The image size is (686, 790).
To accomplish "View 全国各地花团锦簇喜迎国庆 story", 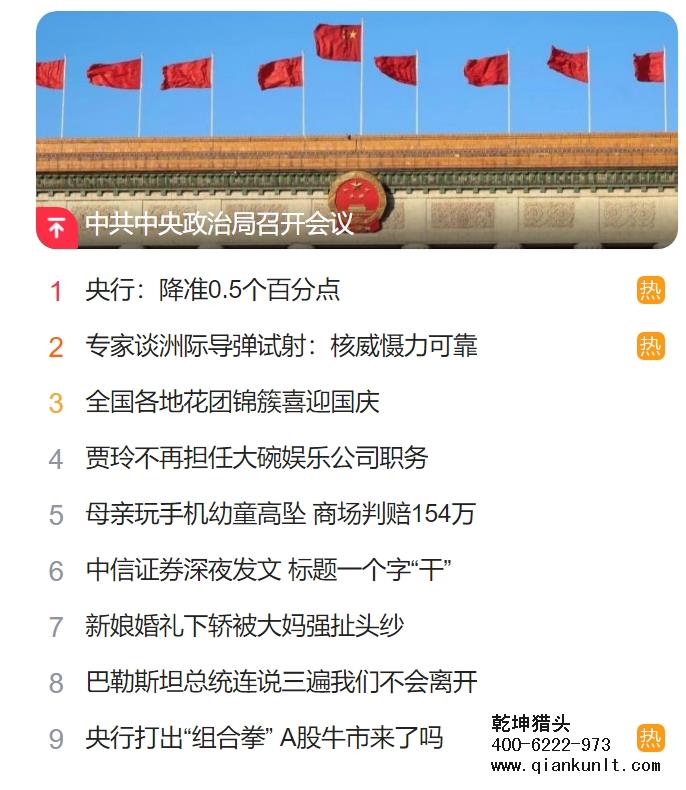I will (x=232, y=402).
